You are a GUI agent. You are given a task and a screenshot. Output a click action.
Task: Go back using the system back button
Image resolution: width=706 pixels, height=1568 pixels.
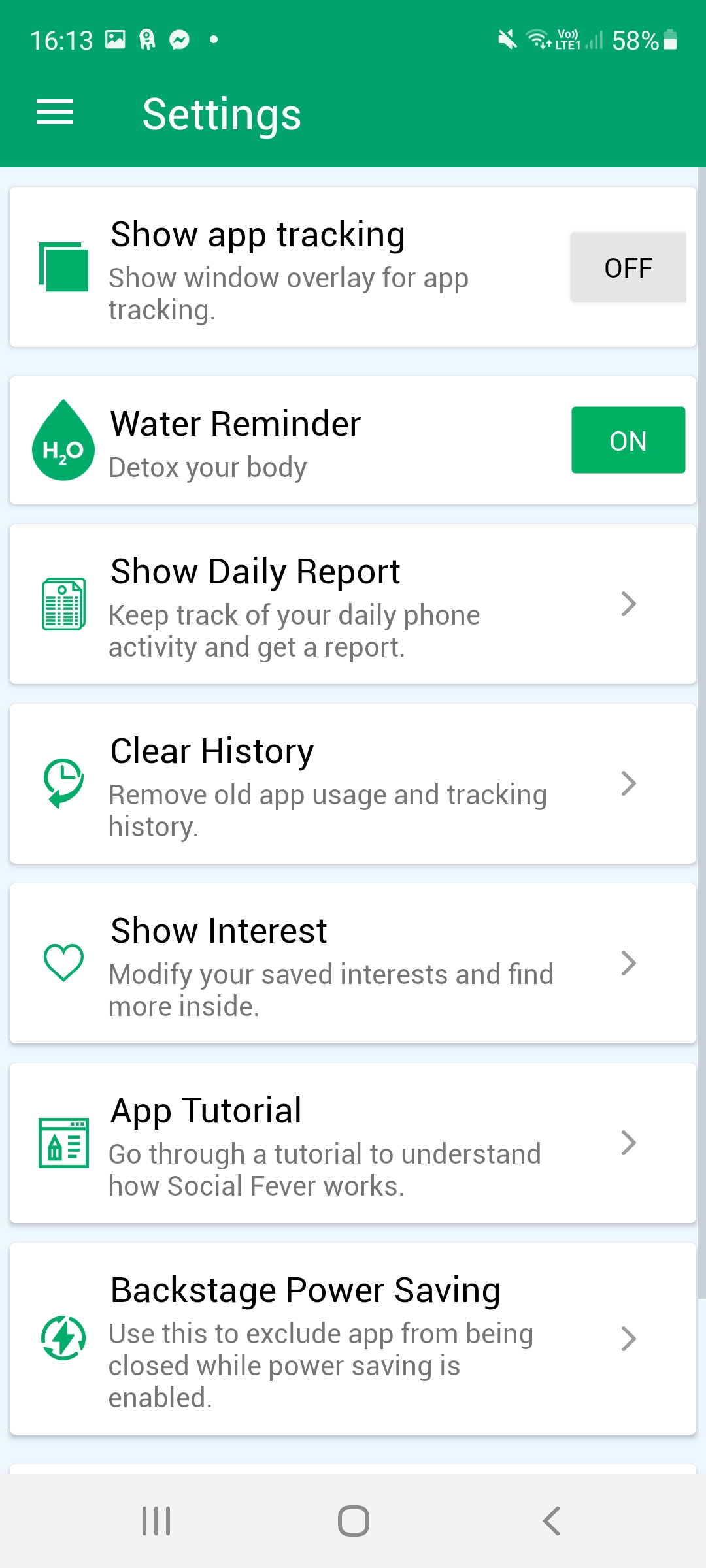click(551, 1521)
